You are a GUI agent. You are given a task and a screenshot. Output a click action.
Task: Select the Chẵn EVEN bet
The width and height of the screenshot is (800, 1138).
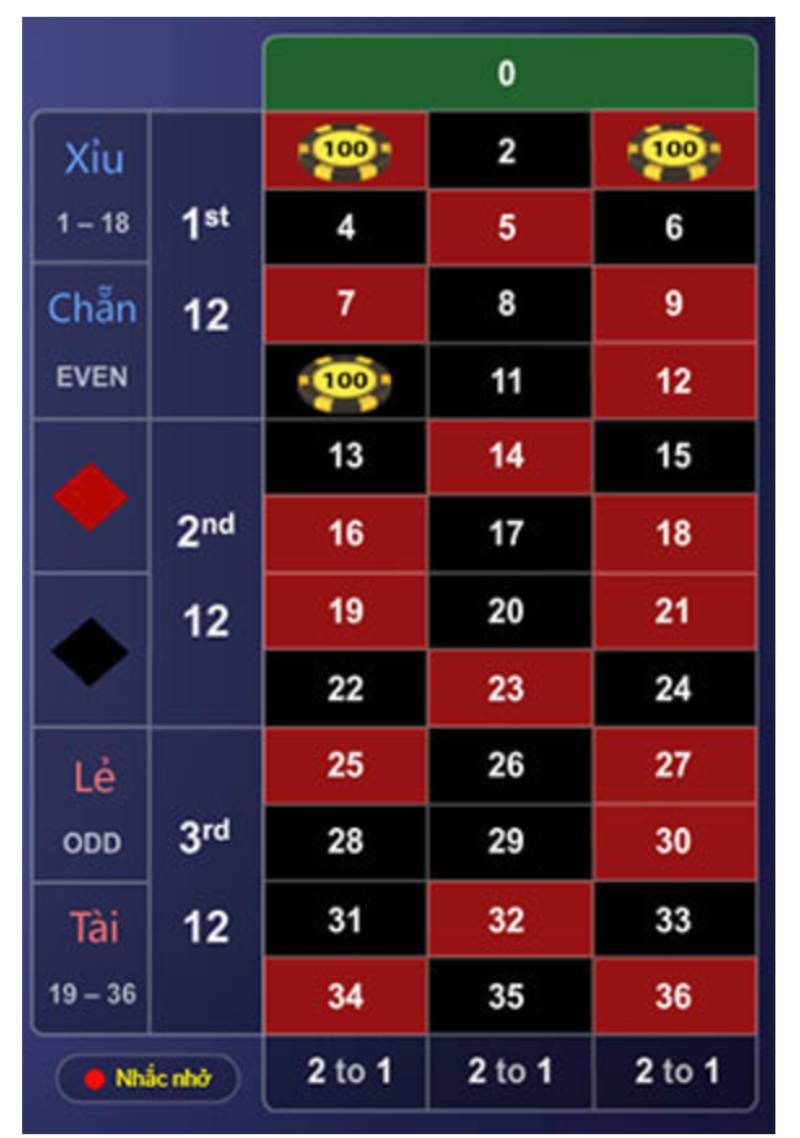tap(92, 340)
